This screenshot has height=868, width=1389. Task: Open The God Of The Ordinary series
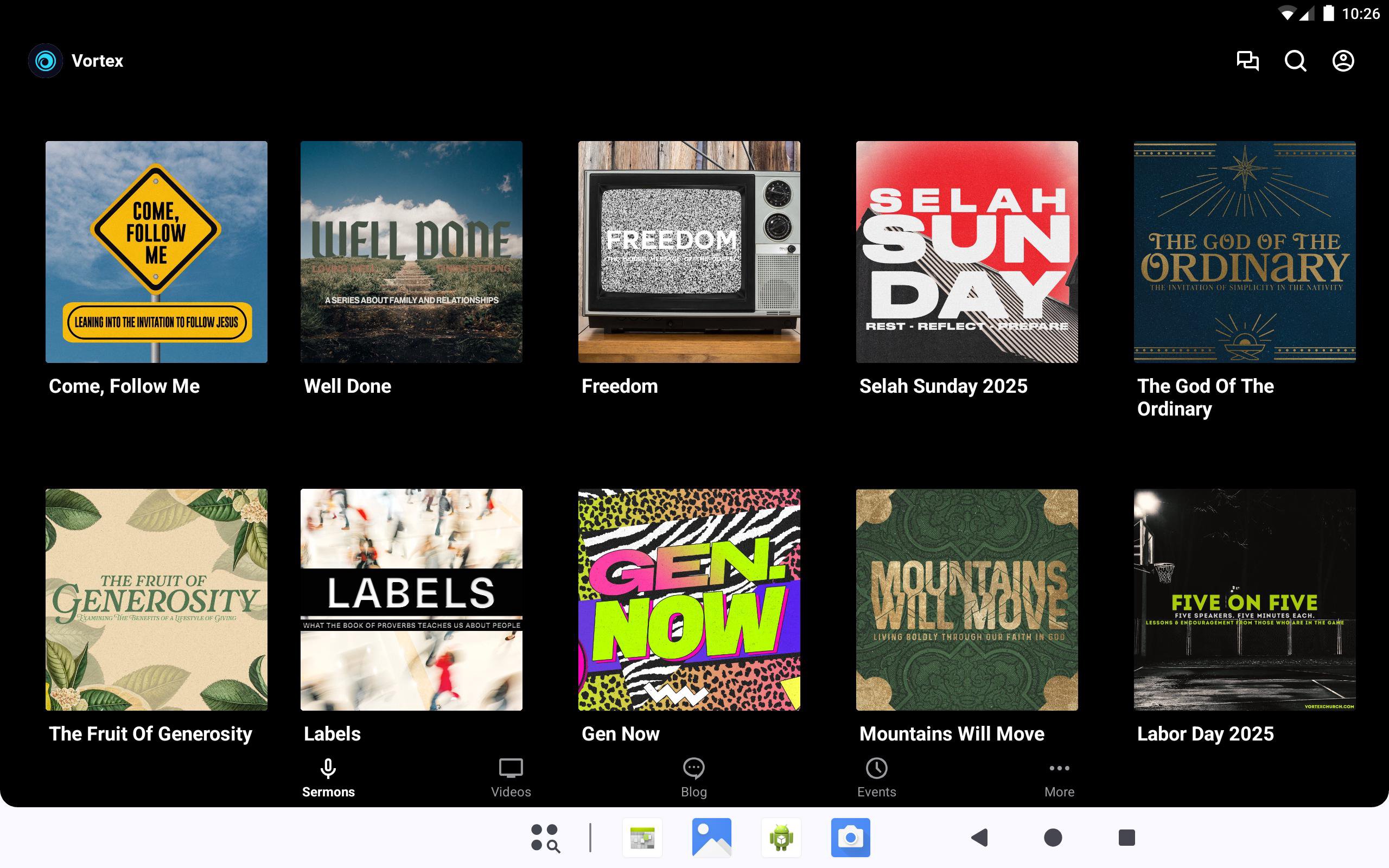coord(1244,252)
